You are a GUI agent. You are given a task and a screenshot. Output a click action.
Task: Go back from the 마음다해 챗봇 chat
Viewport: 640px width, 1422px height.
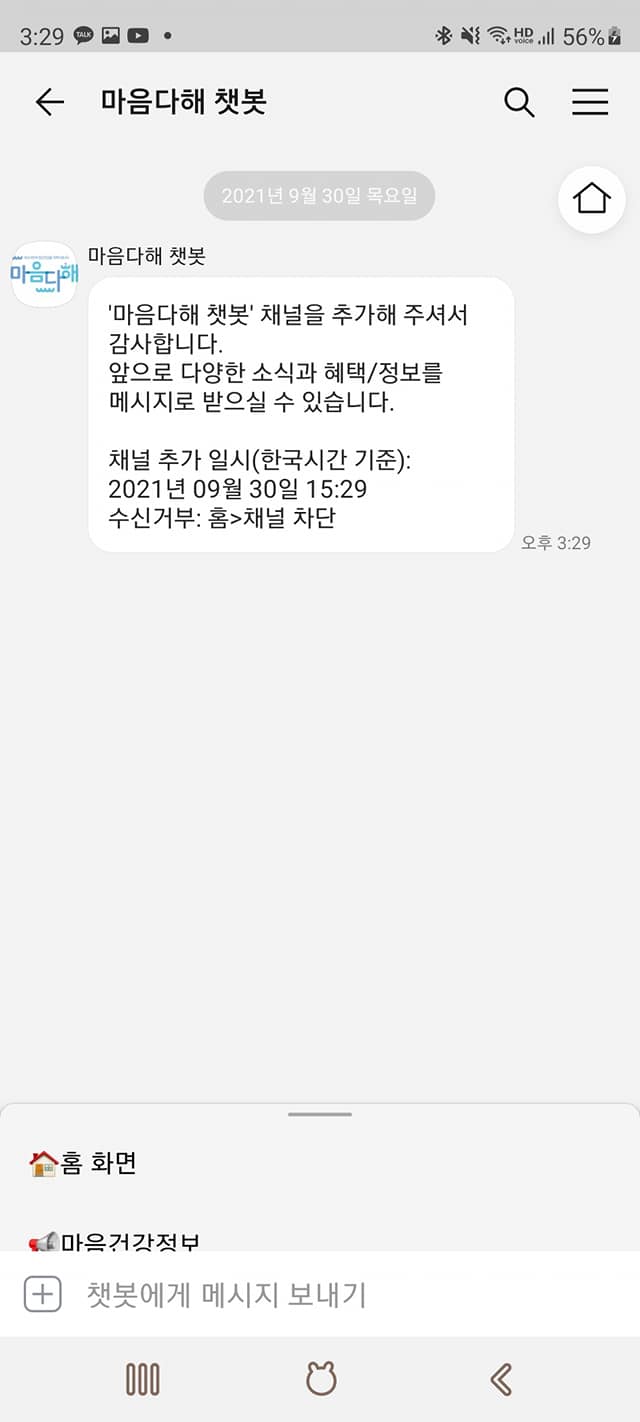click(49, 102)
